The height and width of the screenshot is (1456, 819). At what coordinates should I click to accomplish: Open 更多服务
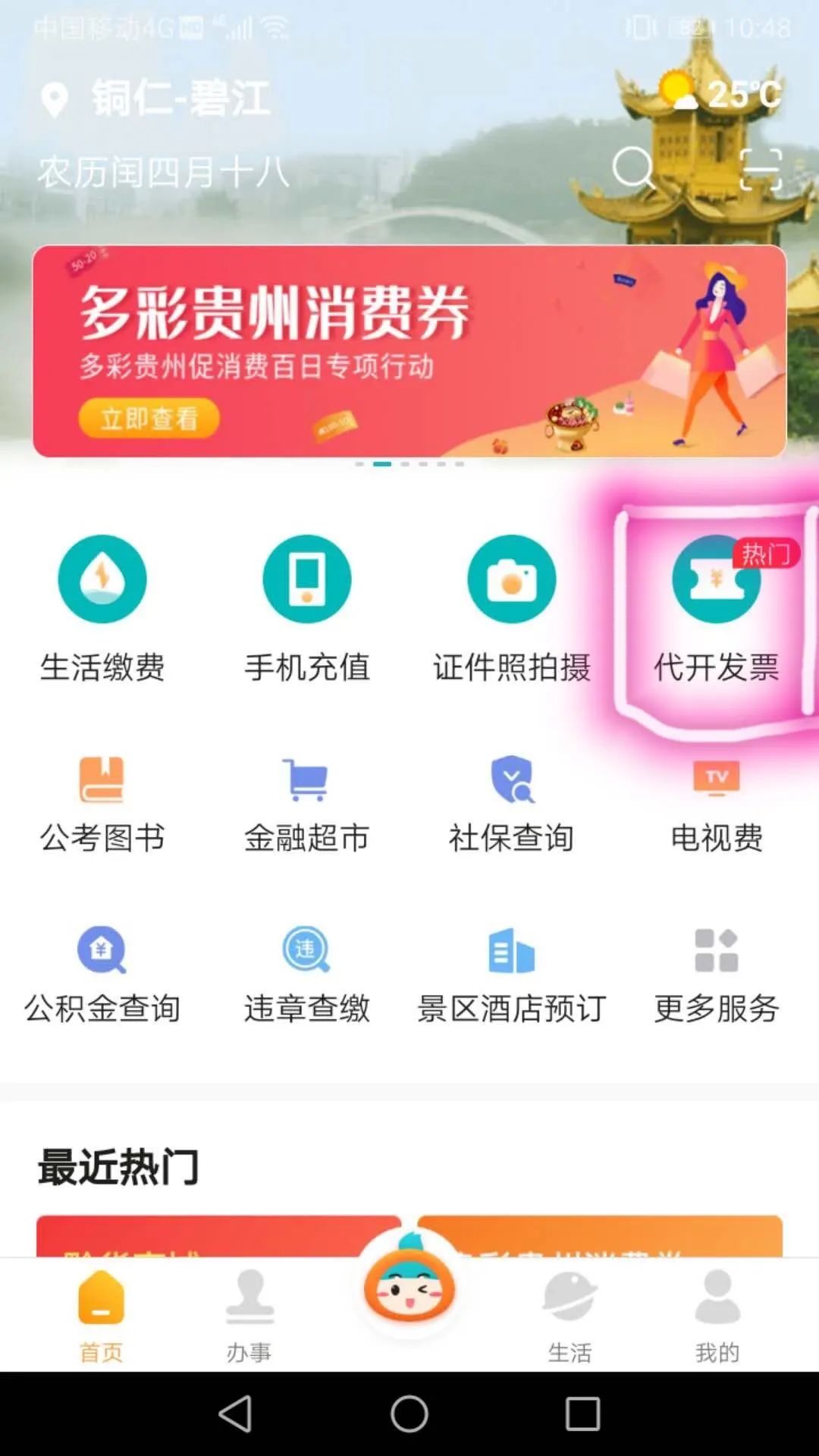tap(716, 974)
